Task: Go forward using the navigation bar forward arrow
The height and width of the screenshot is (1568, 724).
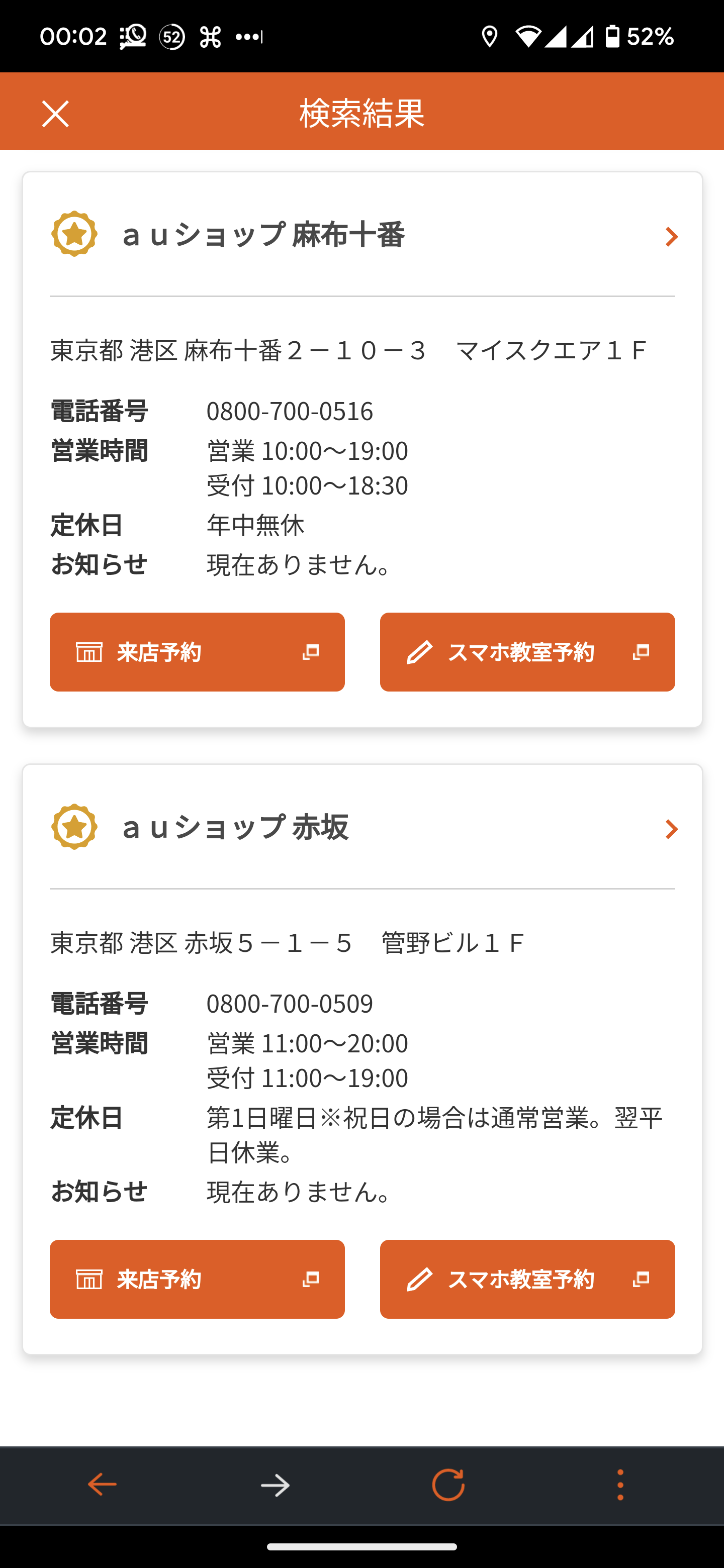Action: pyautogui.click(x=275, y=1485)
